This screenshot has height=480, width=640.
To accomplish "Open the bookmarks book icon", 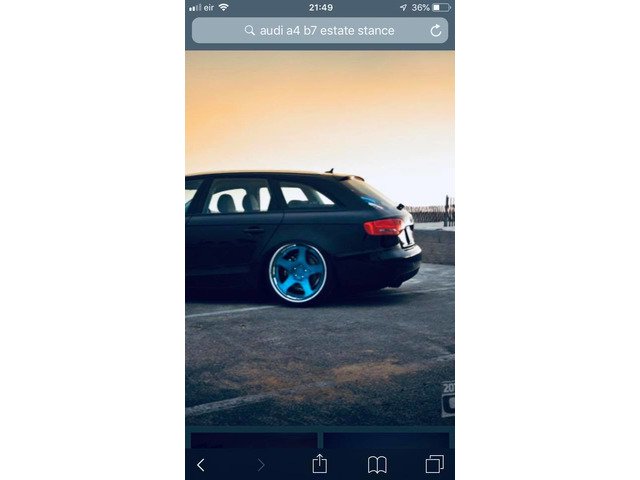I will pos(377,464).
